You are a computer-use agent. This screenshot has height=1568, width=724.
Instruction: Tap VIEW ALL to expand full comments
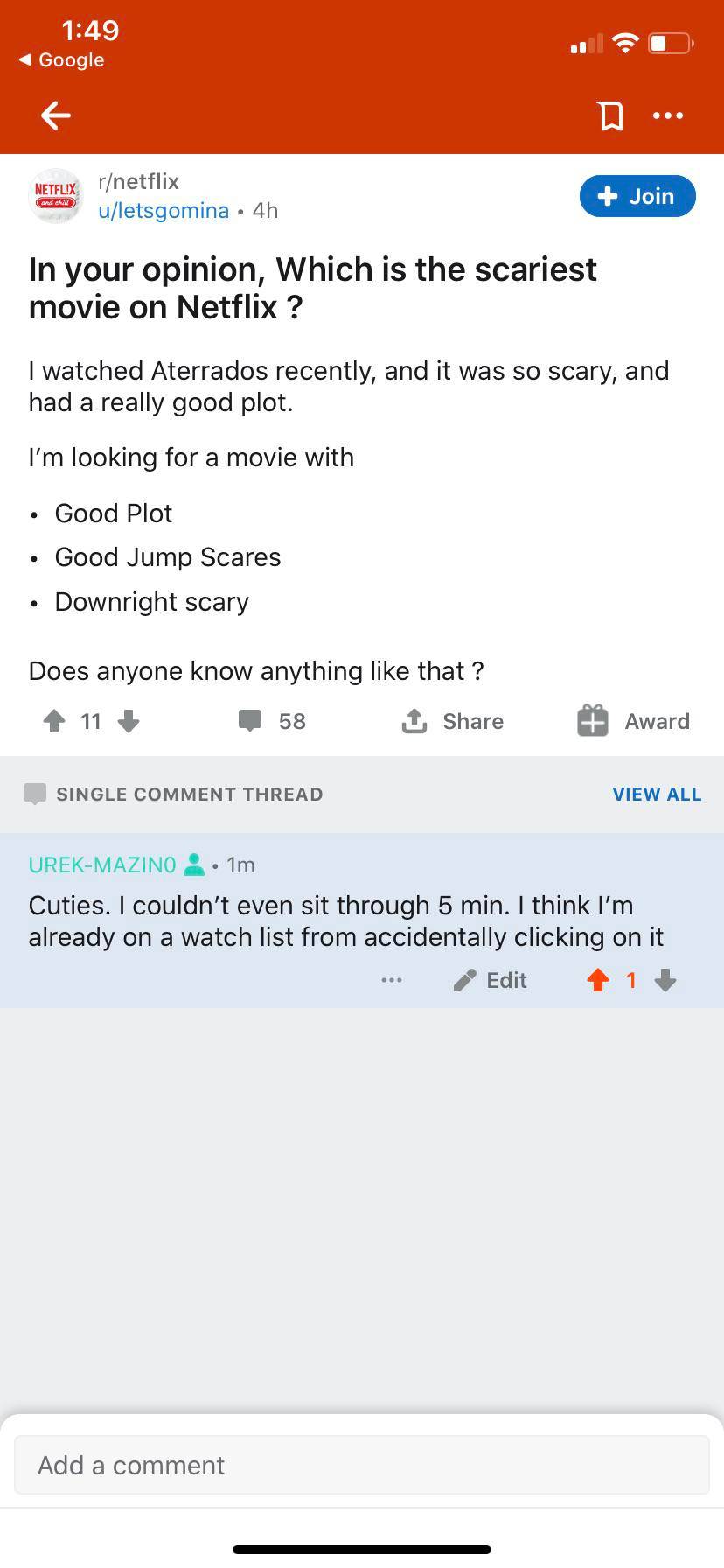657,794
